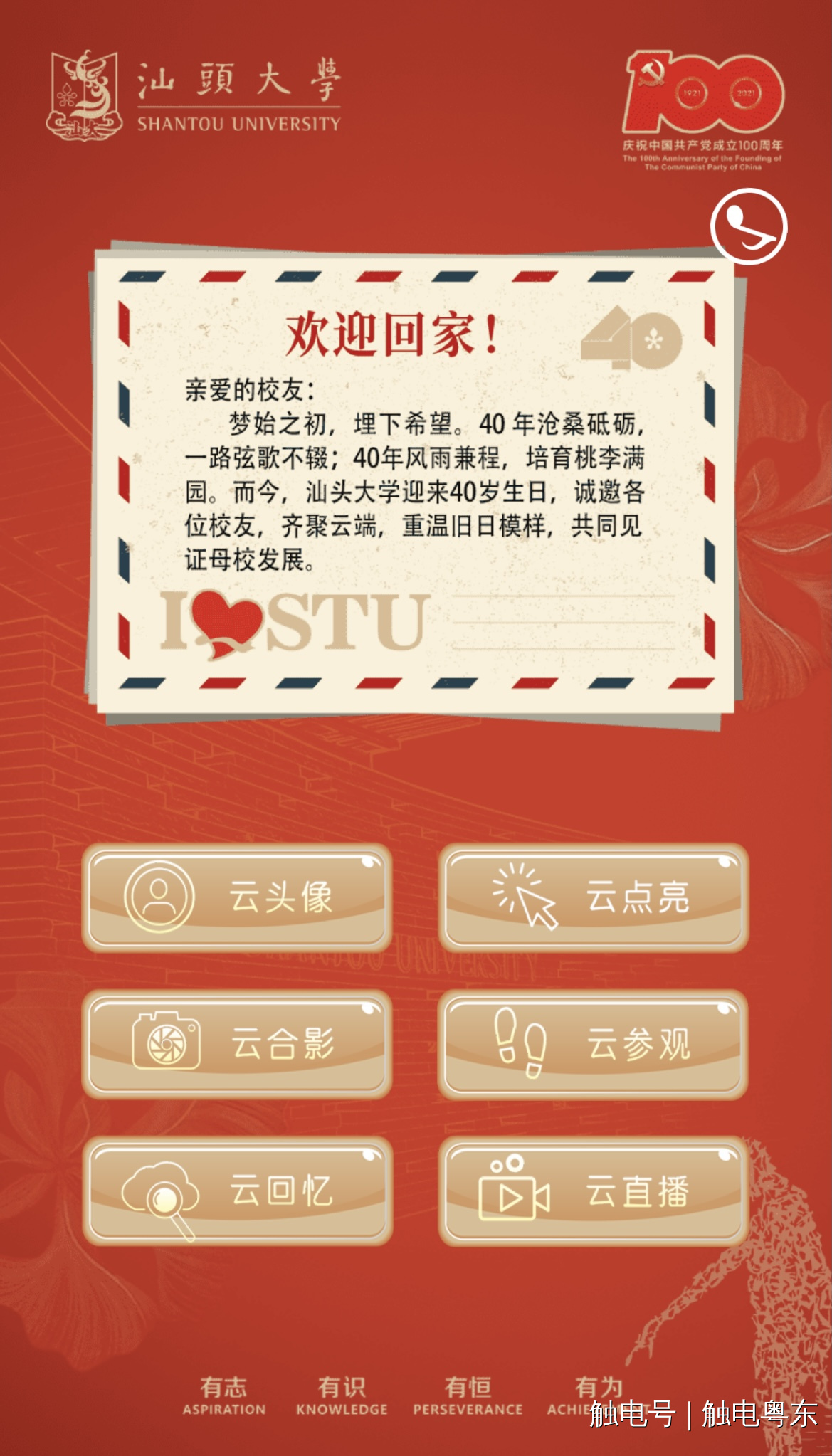This screenshot has width=832, height=1456.
Task: Open 云合影 group photo
Action: tap(237, 1044)
